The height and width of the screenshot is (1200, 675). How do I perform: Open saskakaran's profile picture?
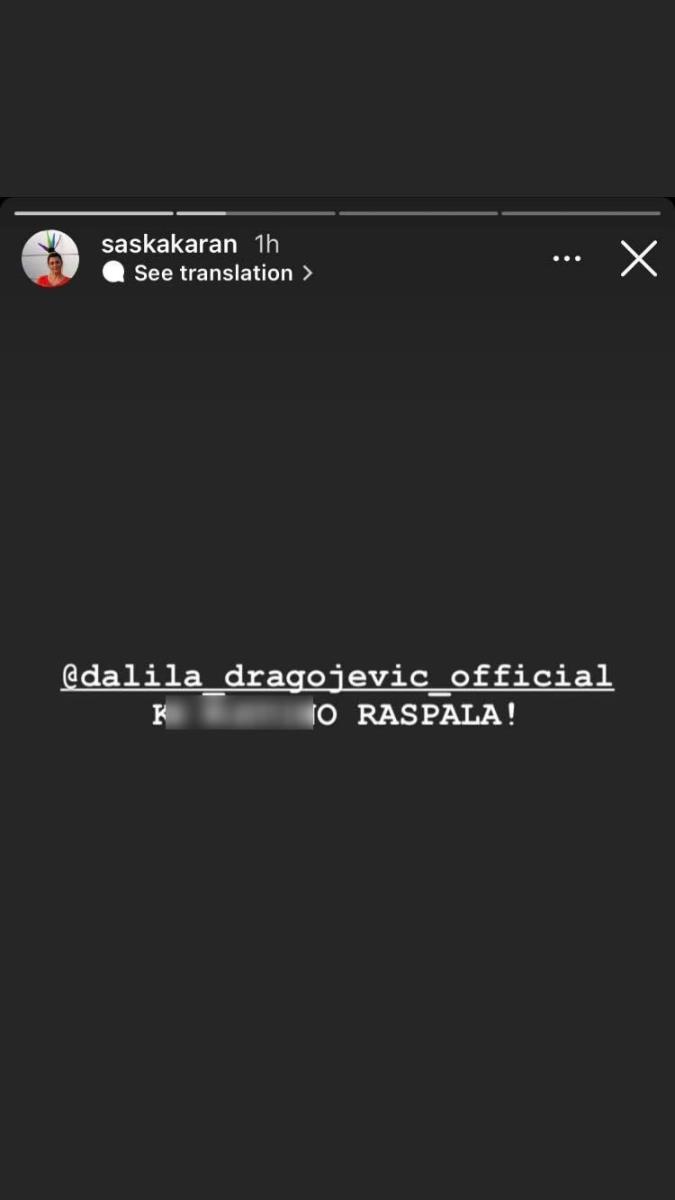(x=50, y=258)
